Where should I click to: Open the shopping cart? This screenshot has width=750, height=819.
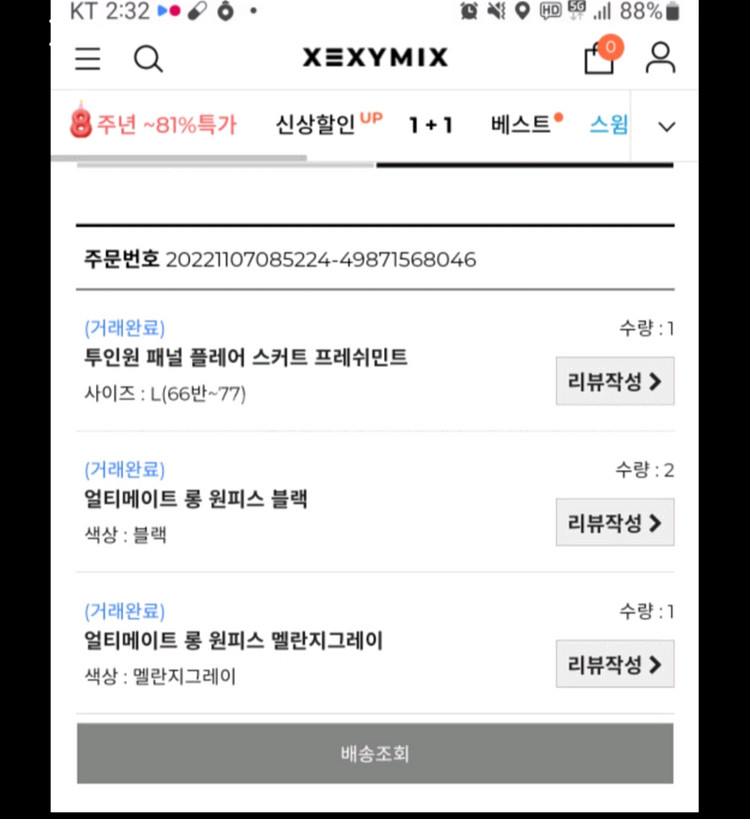click(x=600, y=58)
